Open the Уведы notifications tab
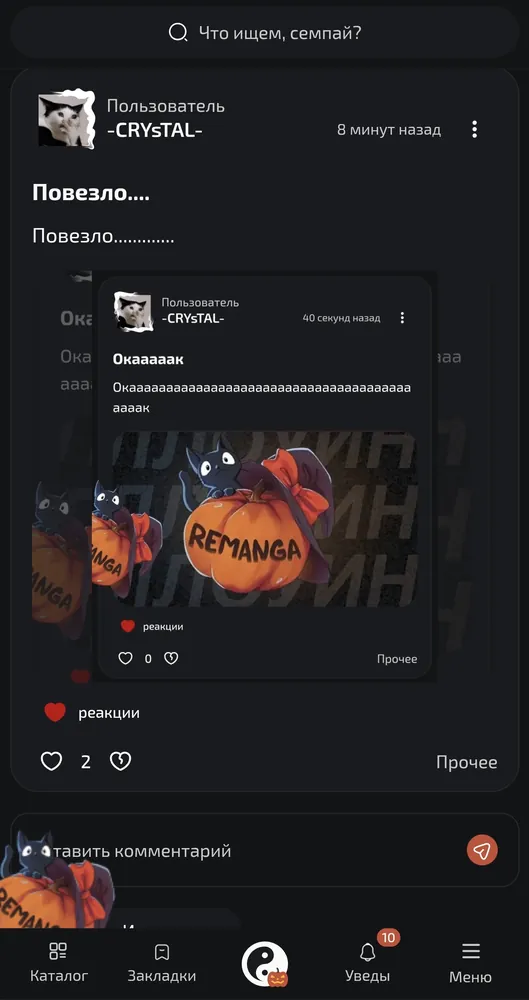This screenshot has width=529, height=1000. [x=368, y=963]
